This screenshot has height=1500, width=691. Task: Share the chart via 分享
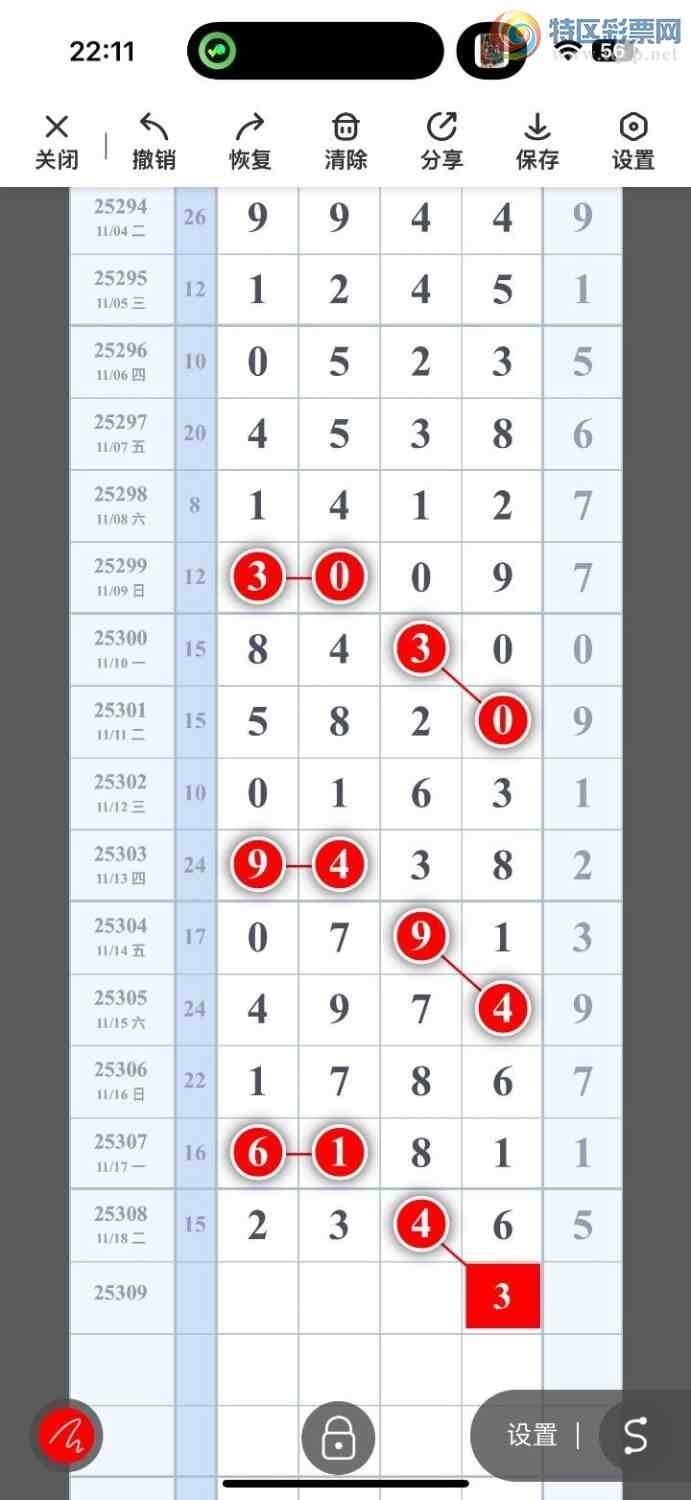point(441,141)
